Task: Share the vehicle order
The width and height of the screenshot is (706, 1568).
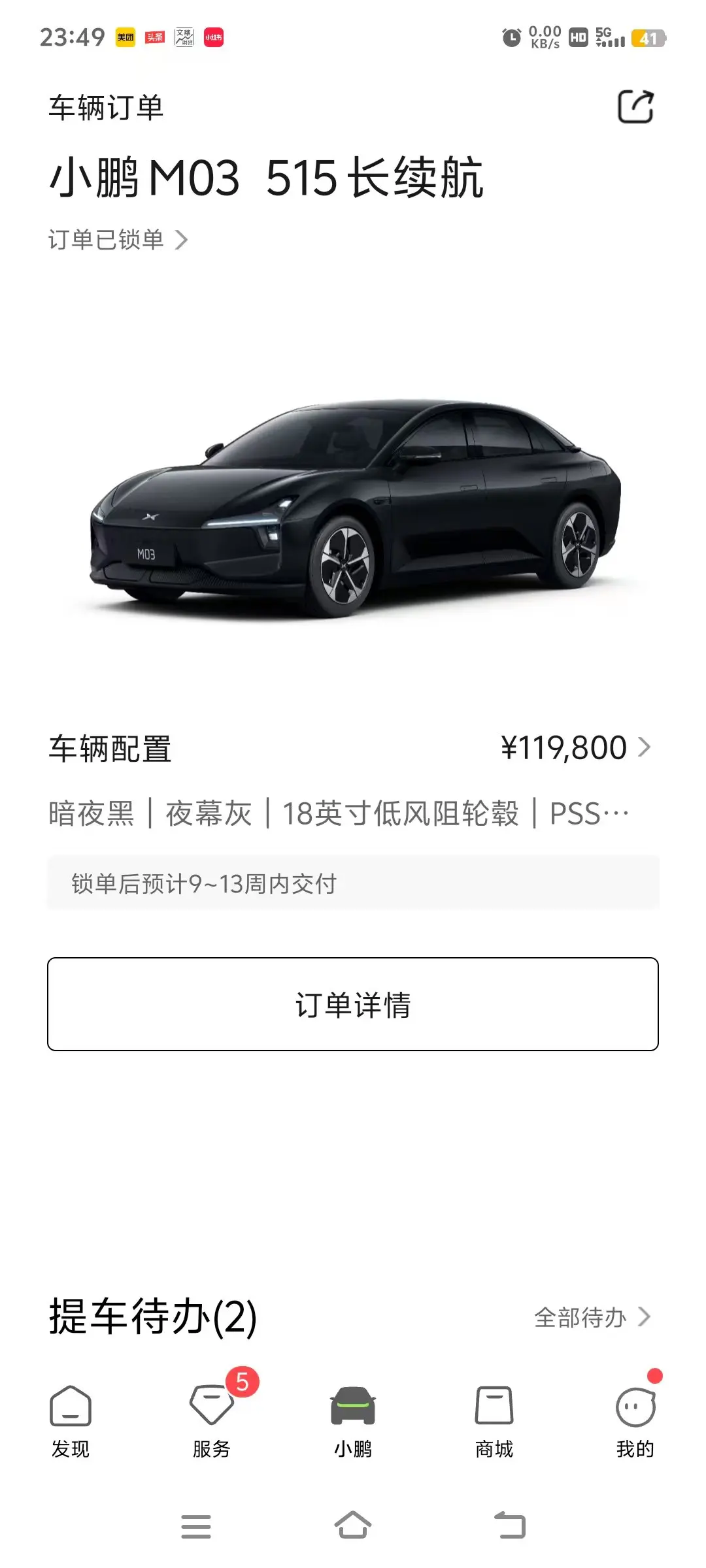Action: (635, 106)
